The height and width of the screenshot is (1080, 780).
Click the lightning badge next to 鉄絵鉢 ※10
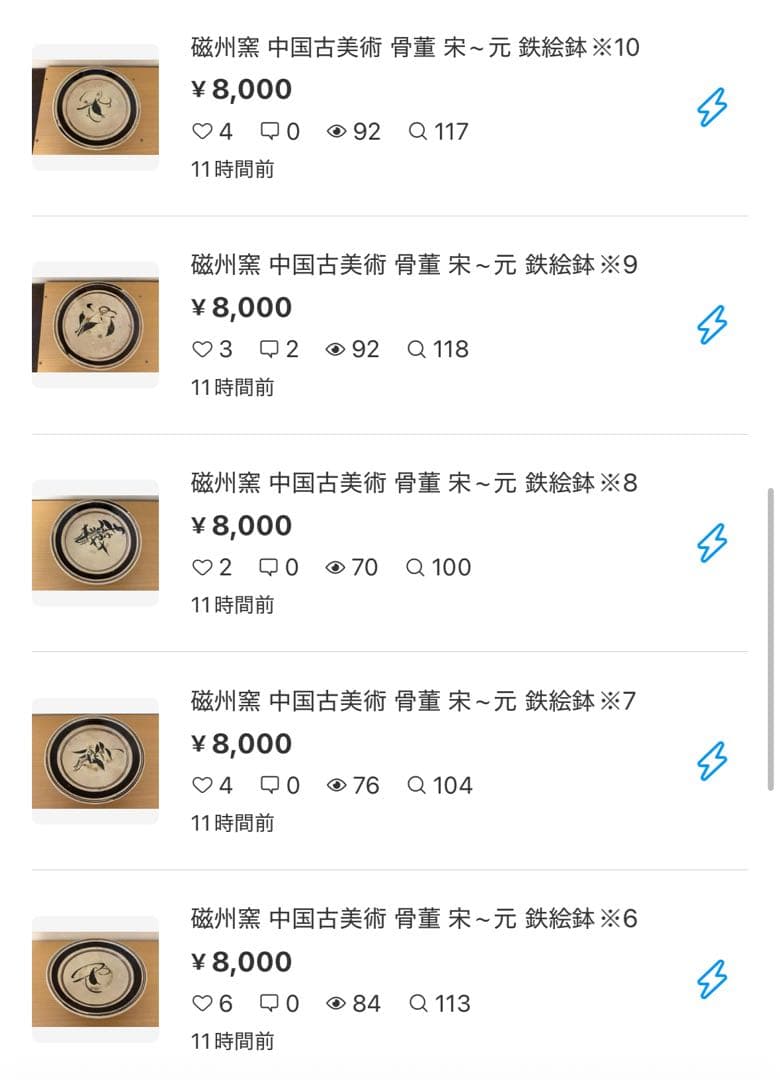713,108
